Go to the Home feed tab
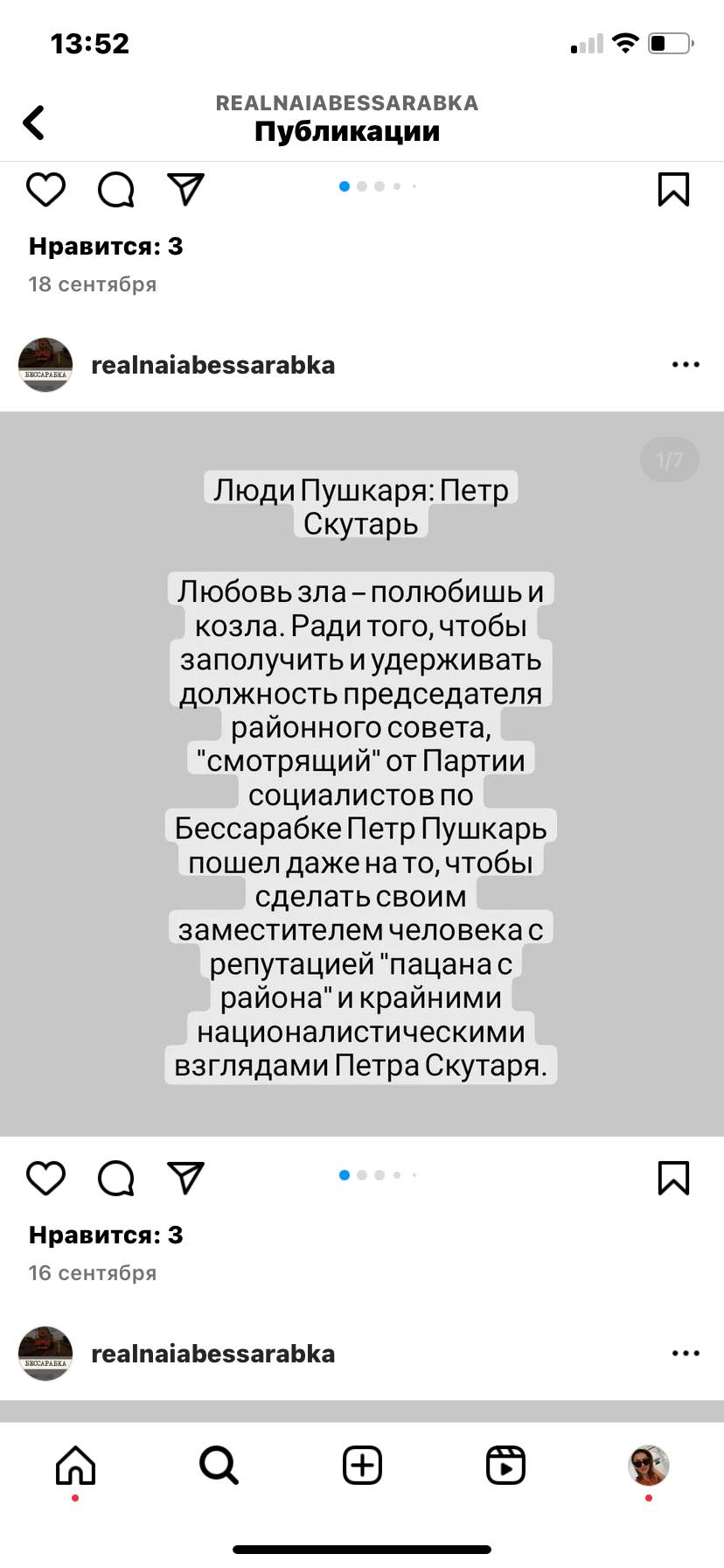This screenshot has width=724, height=1568. click(x=75, y=1465)
